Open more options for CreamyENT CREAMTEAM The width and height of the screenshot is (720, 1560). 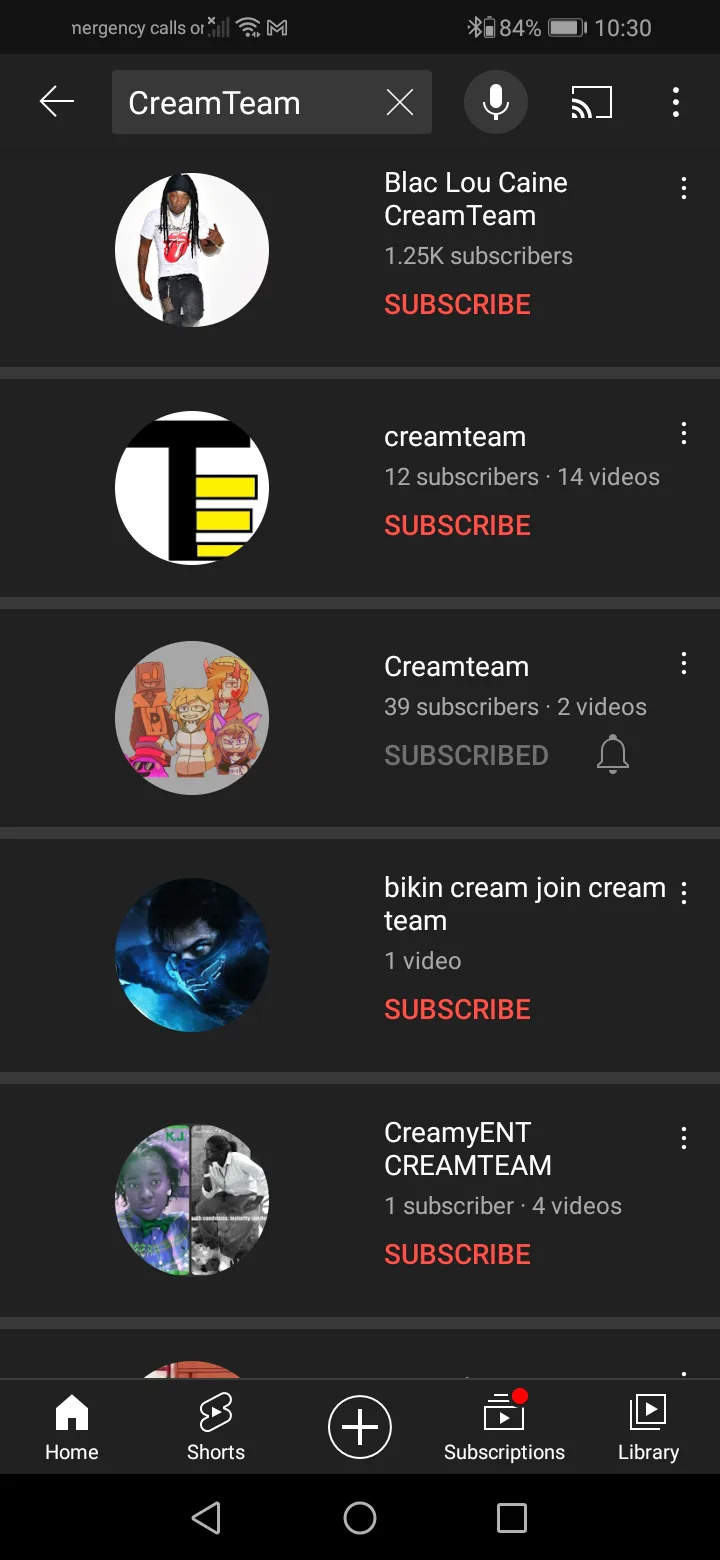click(684, 1137)
